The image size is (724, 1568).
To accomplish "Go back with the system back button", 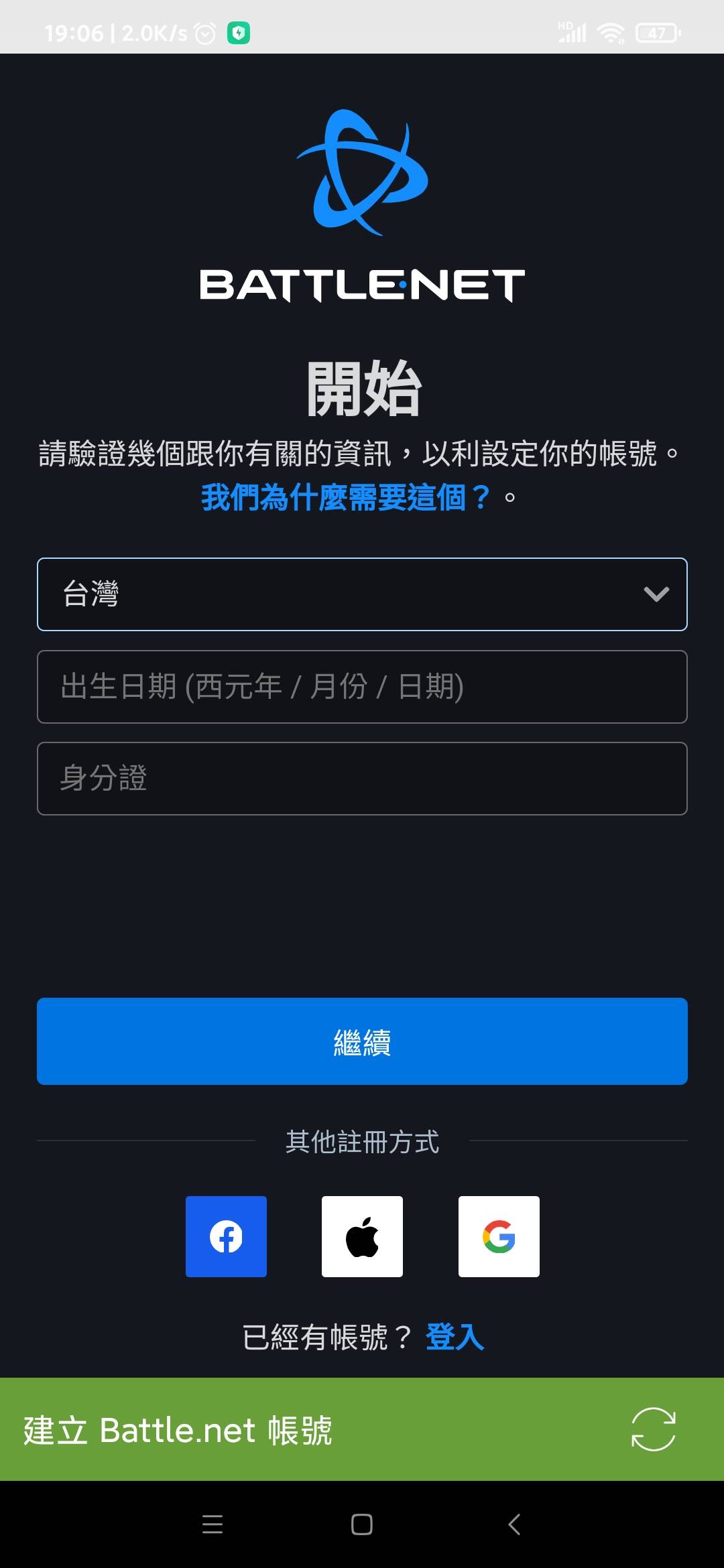I will pyautogui.click(x=514, y=1524).
